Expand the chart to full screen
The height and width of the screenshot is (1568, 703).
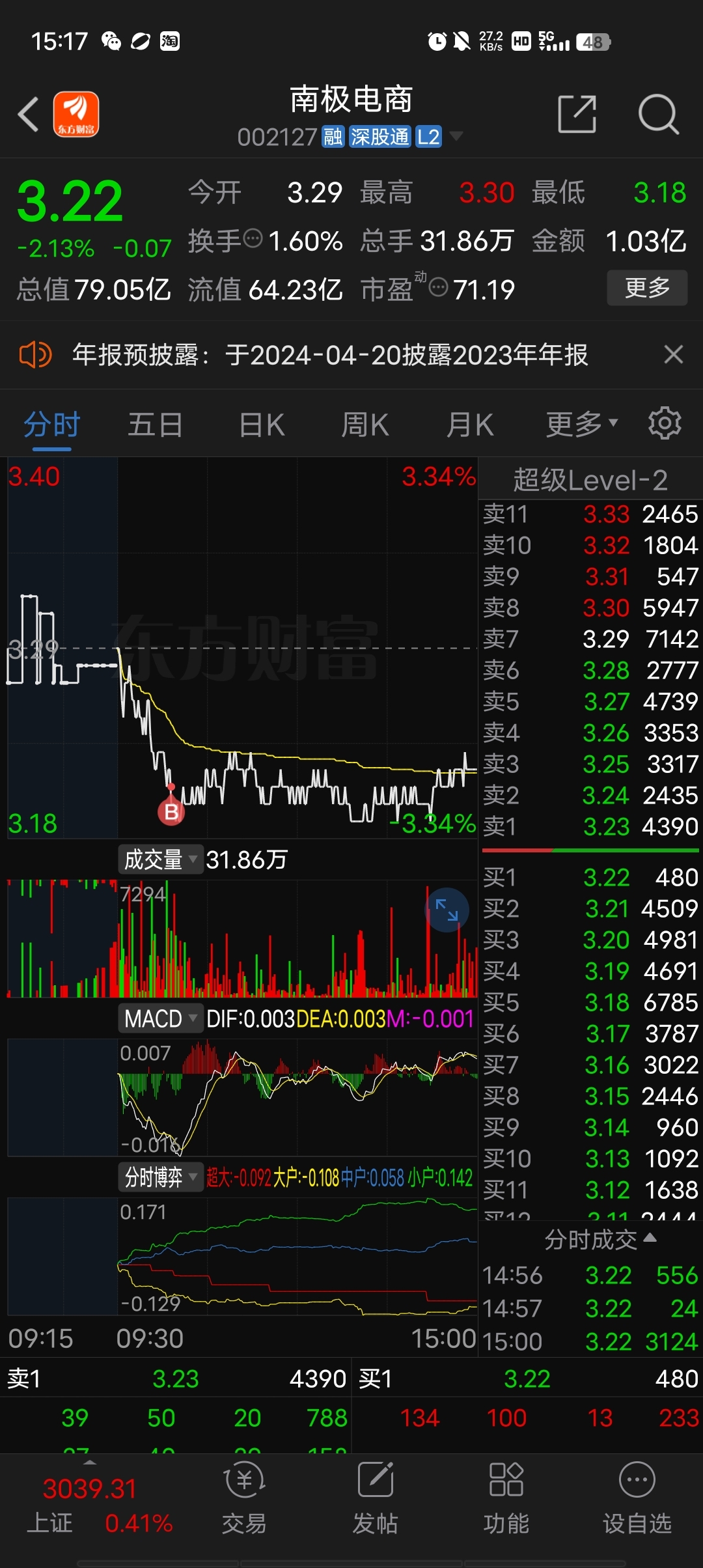click(447, 910)
